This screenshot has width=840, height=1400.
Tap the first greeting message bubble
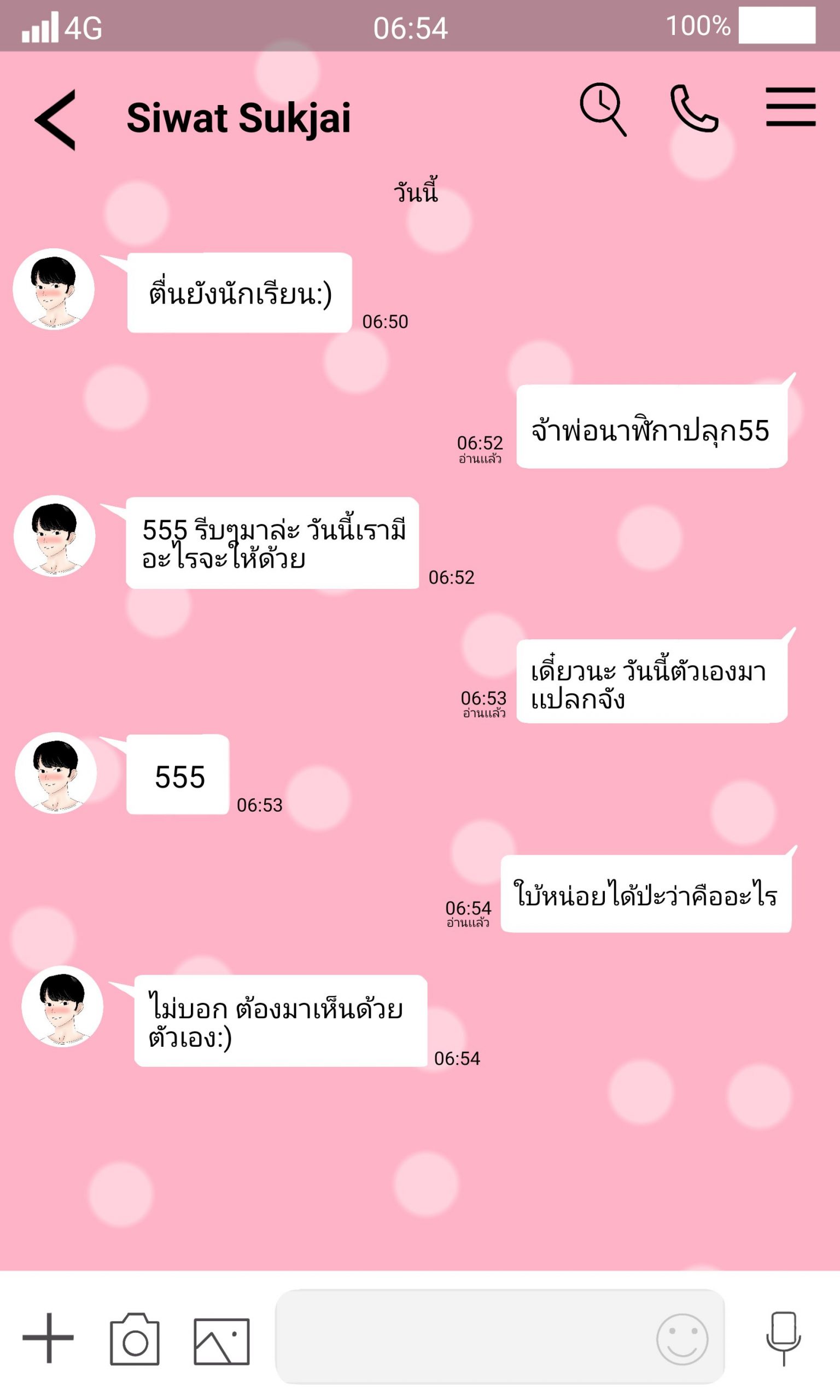pos(238,291)
